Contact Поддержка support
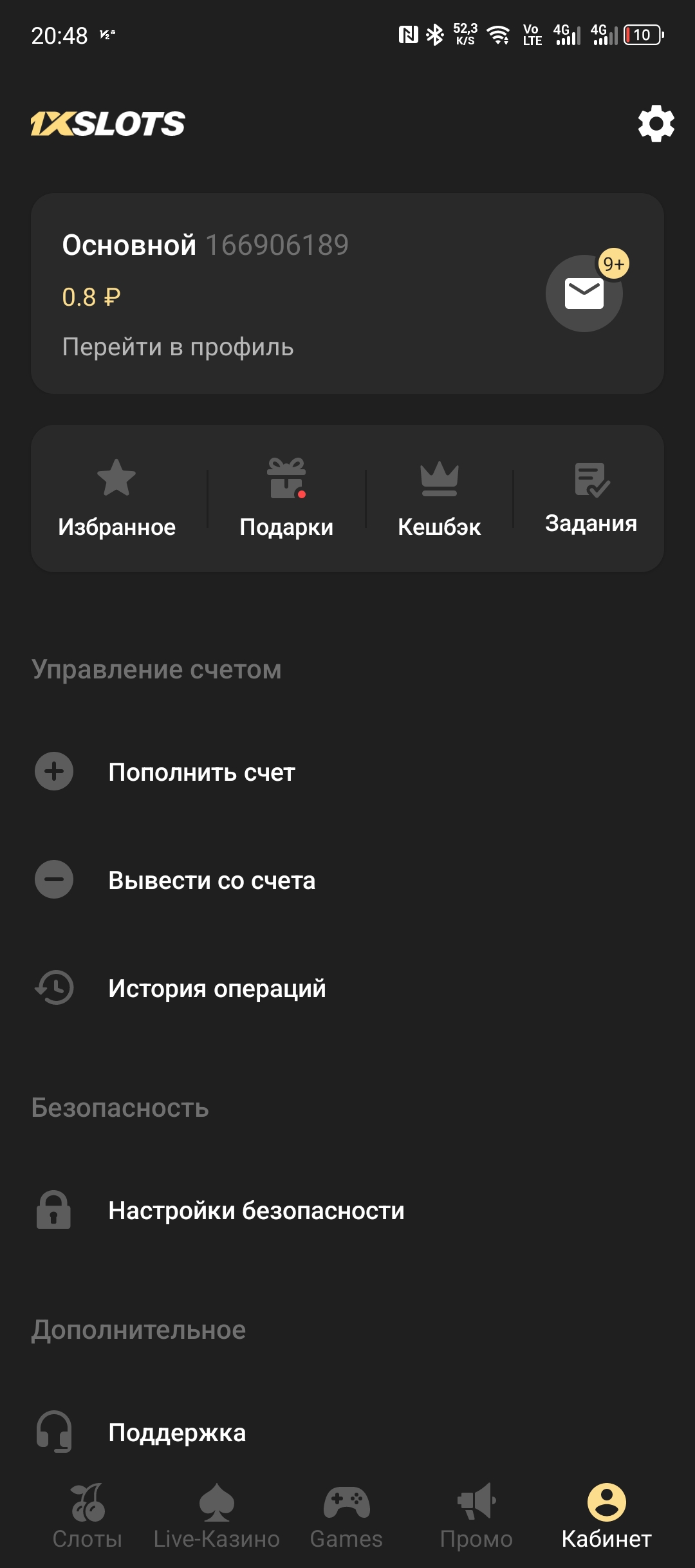The image size is (695, 1568). [x=177, y=1432]
